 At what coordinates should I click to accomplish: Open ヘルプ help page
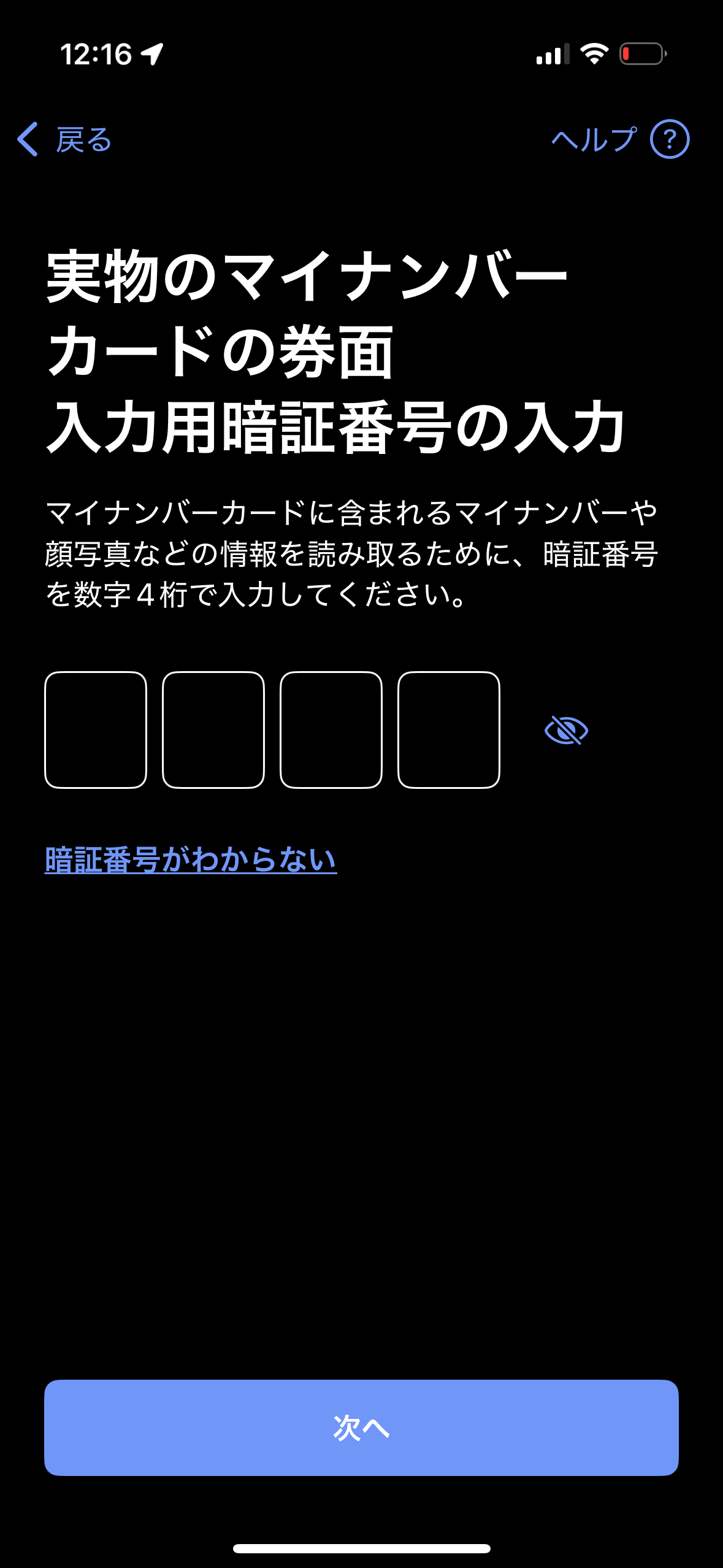click(x=619, y=139)
